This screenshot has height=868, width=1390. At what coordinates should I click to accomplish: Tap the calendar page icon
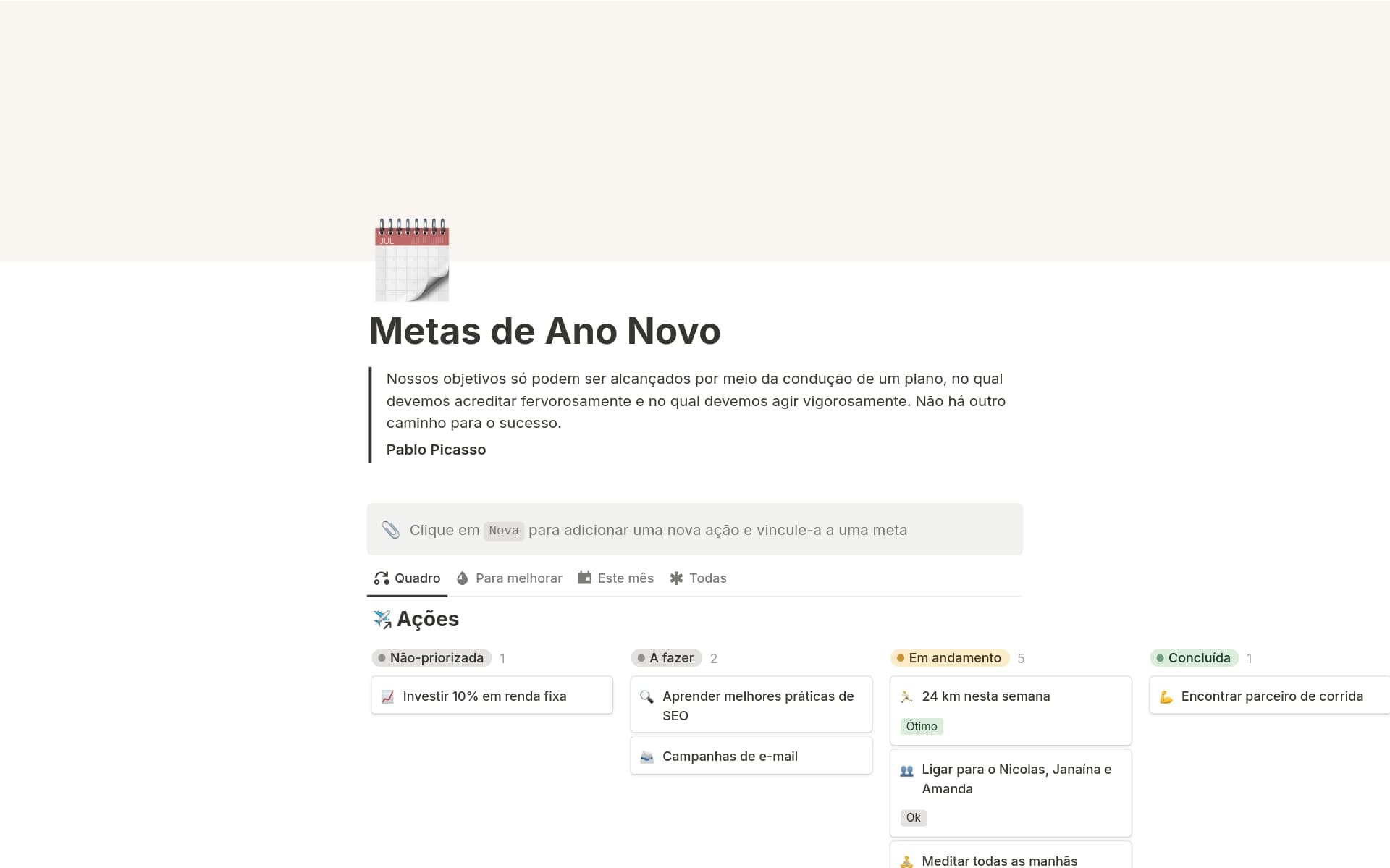411,261
